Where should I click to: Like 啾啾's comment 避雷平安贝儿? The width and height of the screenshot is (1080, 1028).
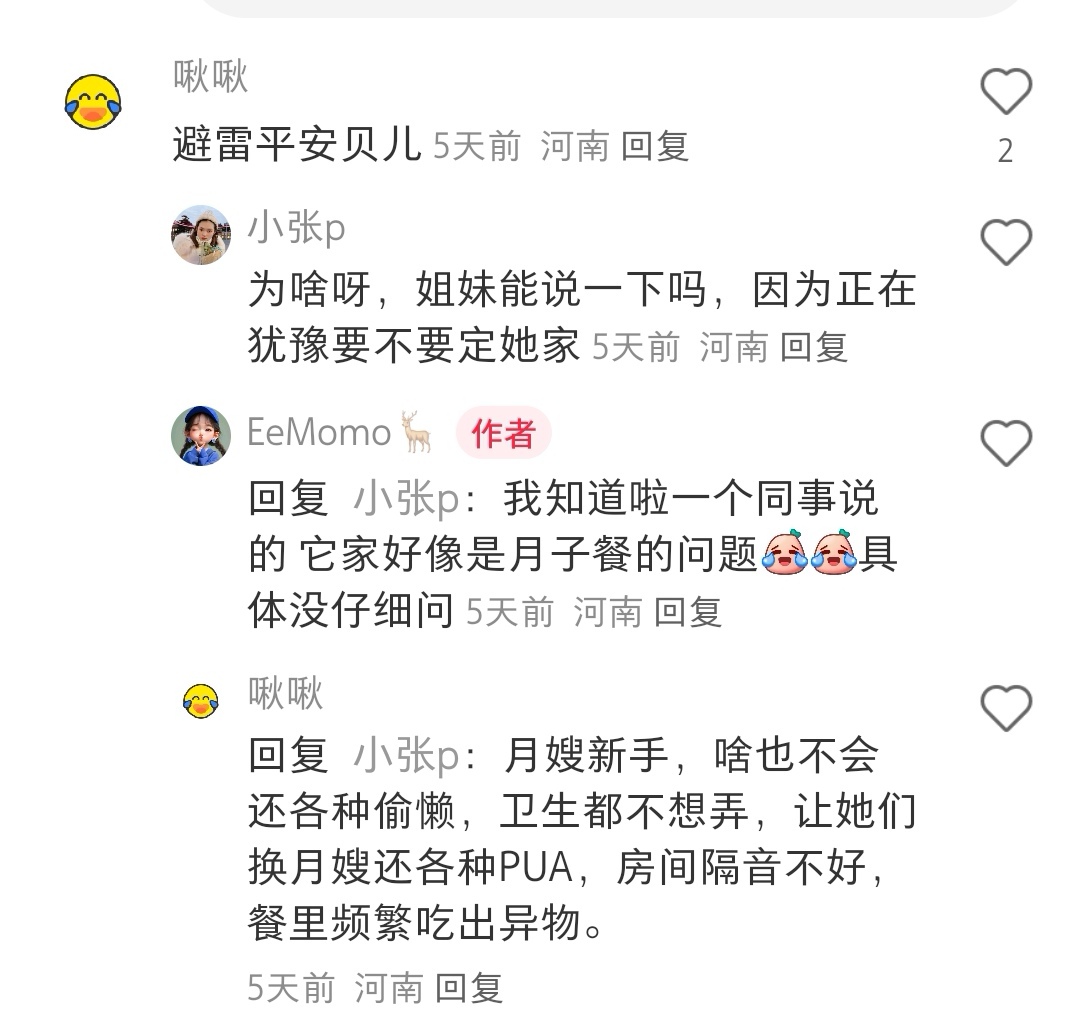pos(1005,93)
